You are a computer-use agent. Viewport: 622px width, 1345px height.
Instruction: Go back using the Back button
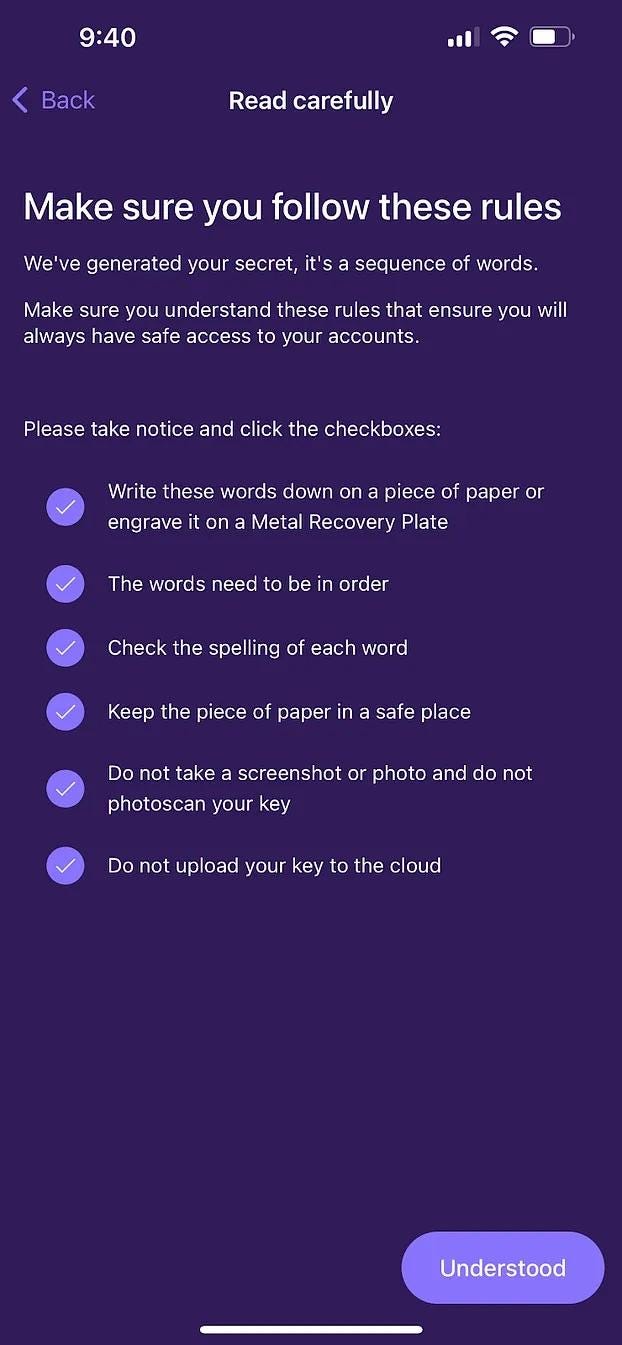[53, 100]
